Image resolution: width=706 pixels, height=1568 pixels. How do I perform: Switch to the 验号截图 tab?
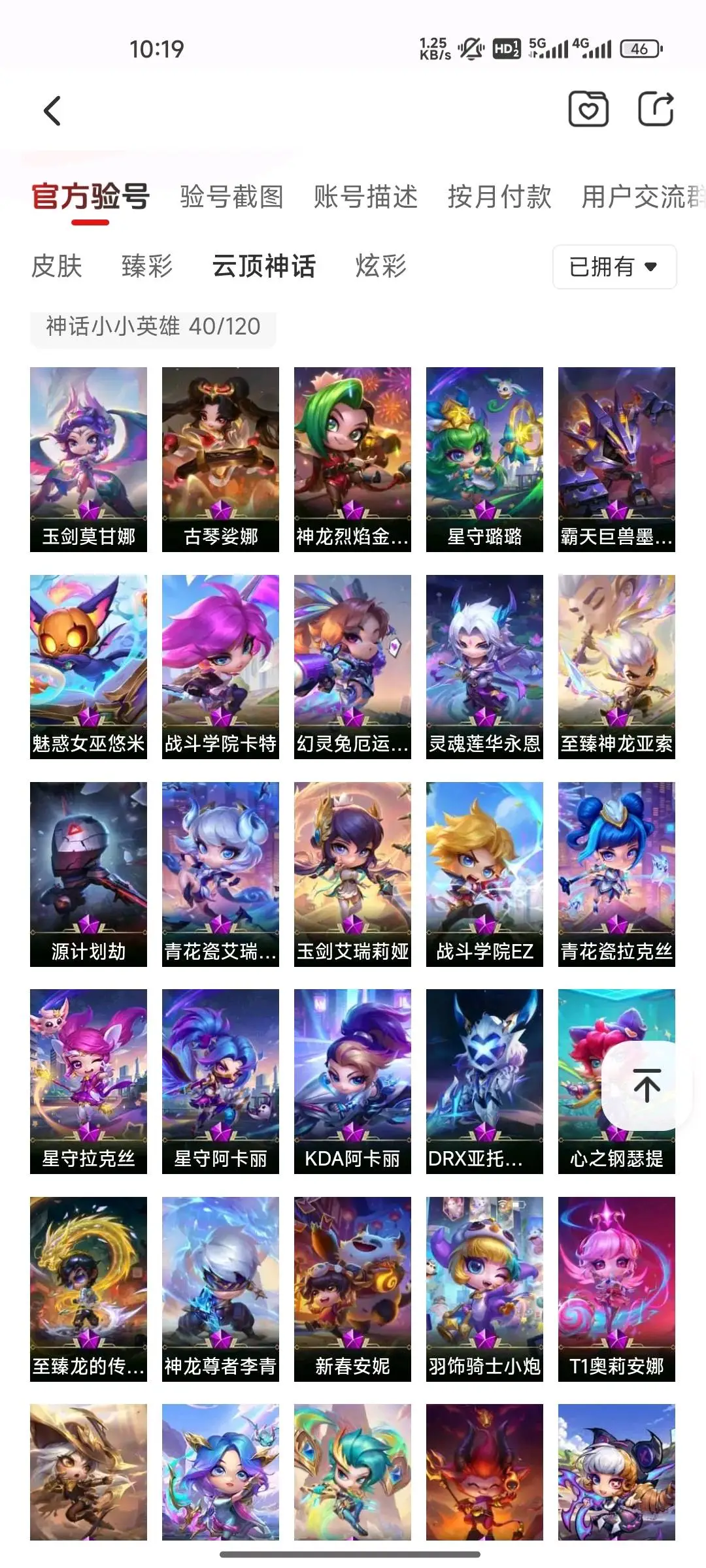231,197
